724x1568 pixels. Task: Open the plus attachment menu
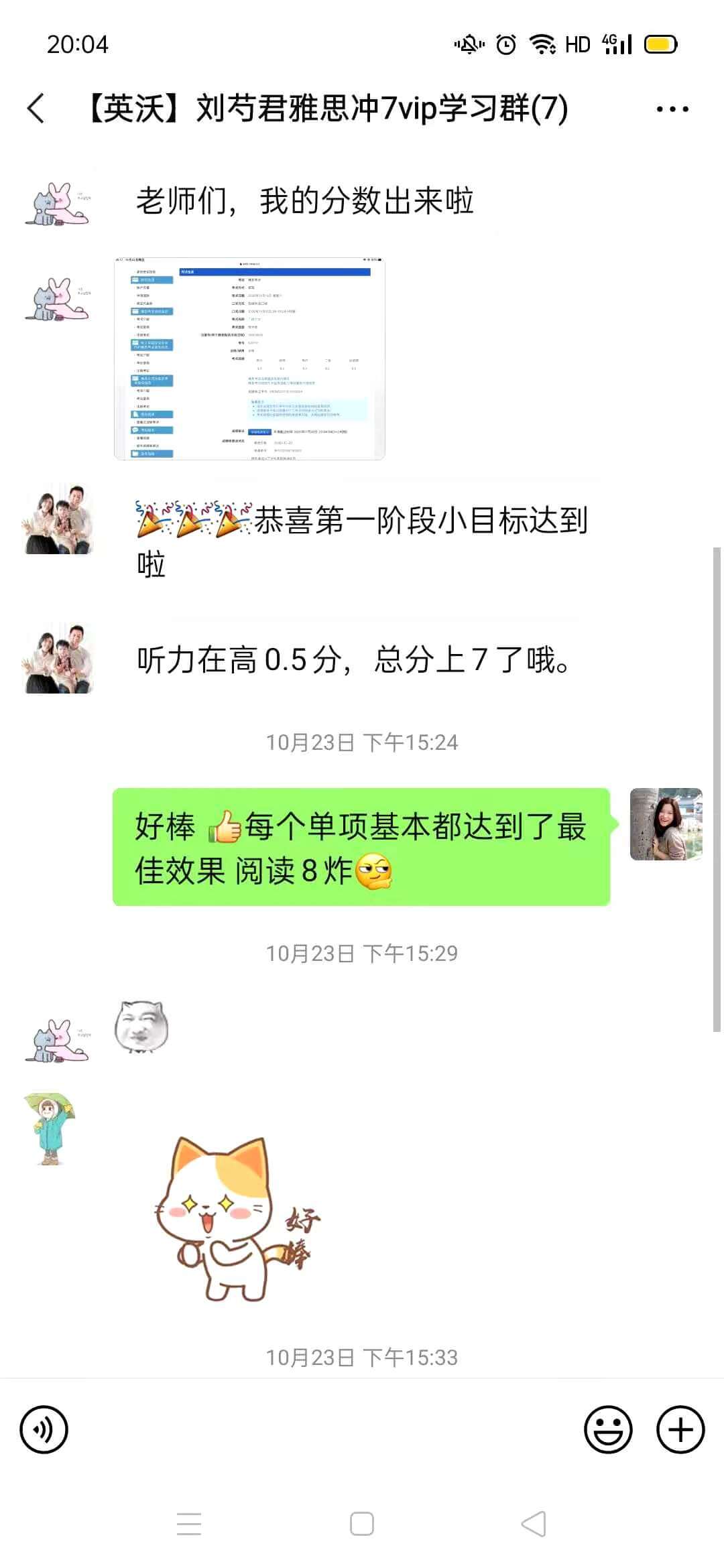680,1429
